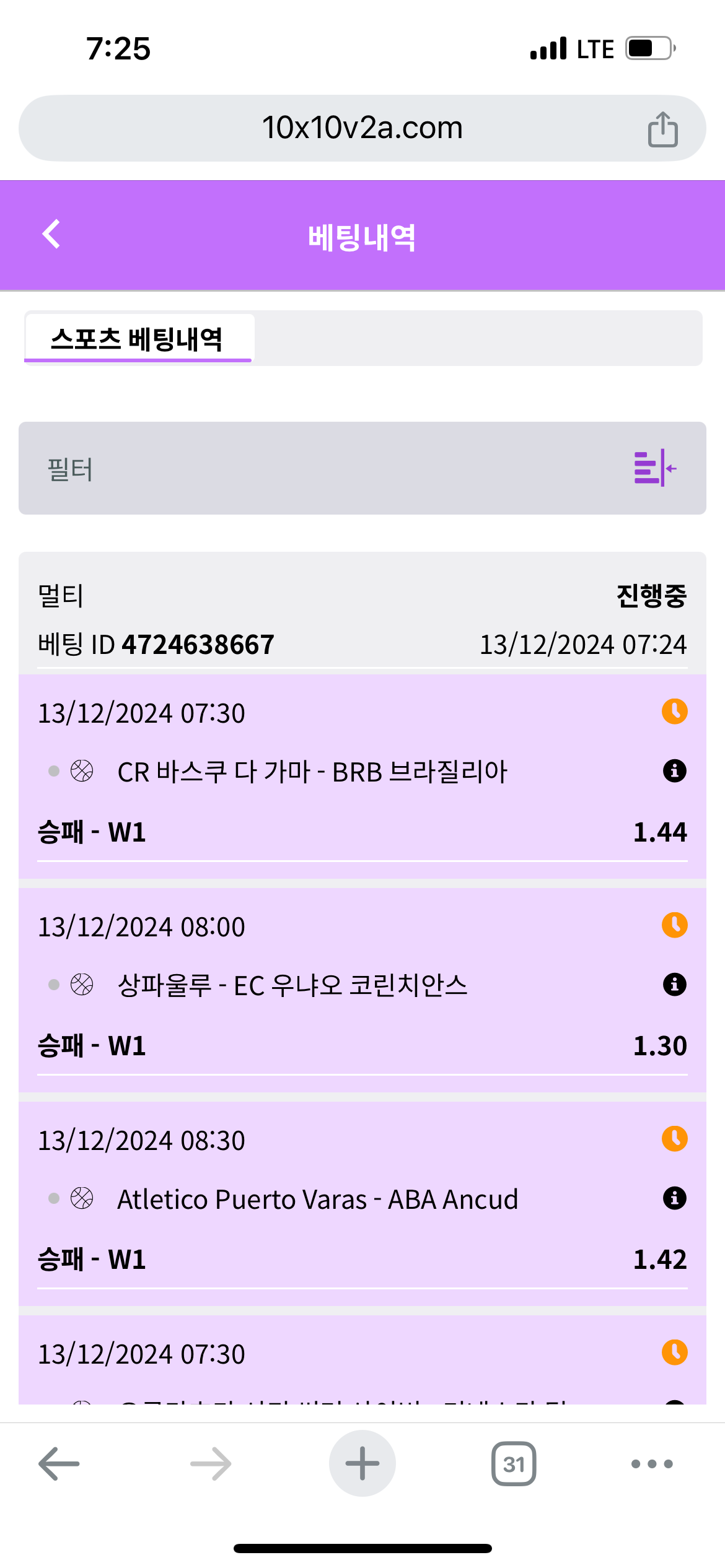
Task: View info for Atletico Puerto Varas match
Action: point(674,1198)
